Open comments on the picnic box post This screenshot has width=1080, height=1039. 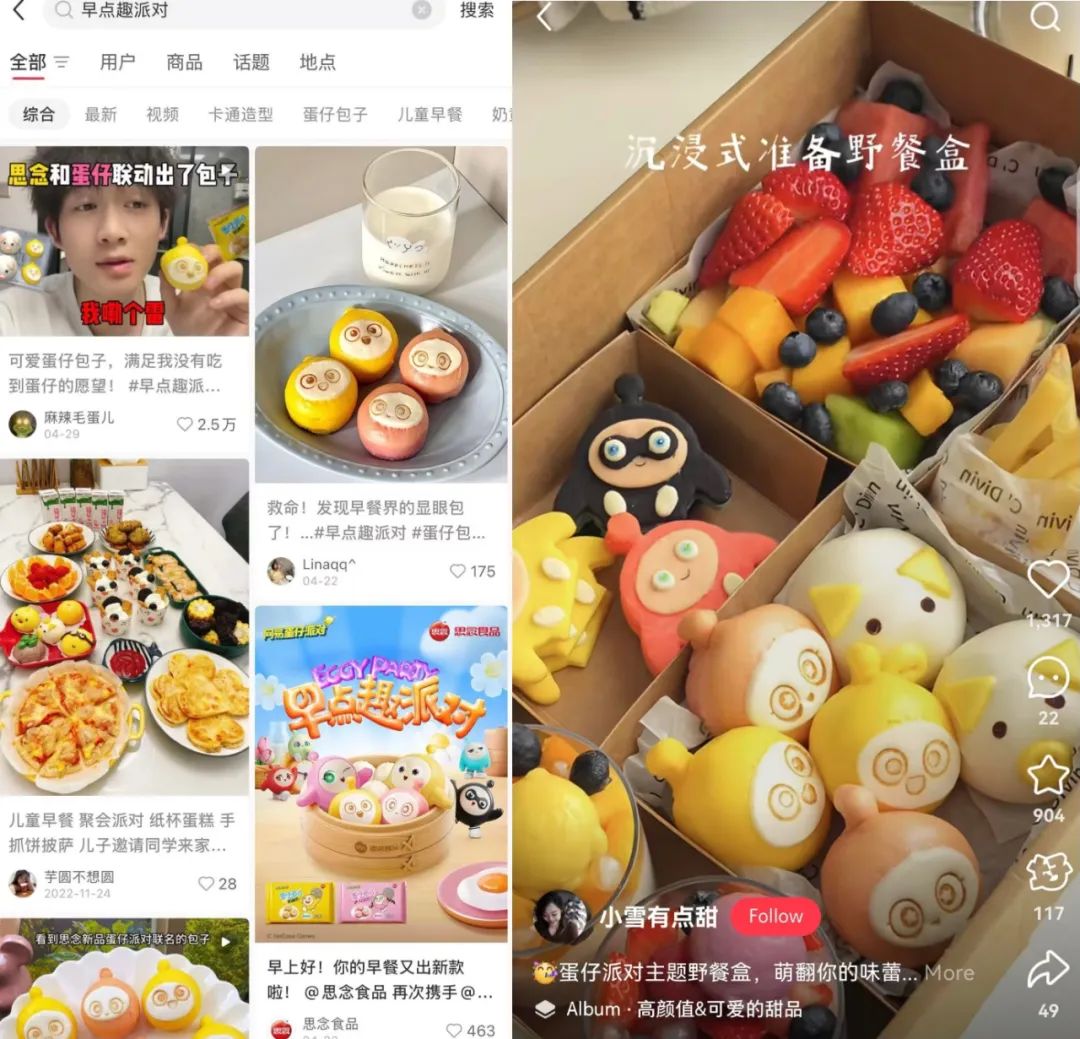[x=1048, y=680]
